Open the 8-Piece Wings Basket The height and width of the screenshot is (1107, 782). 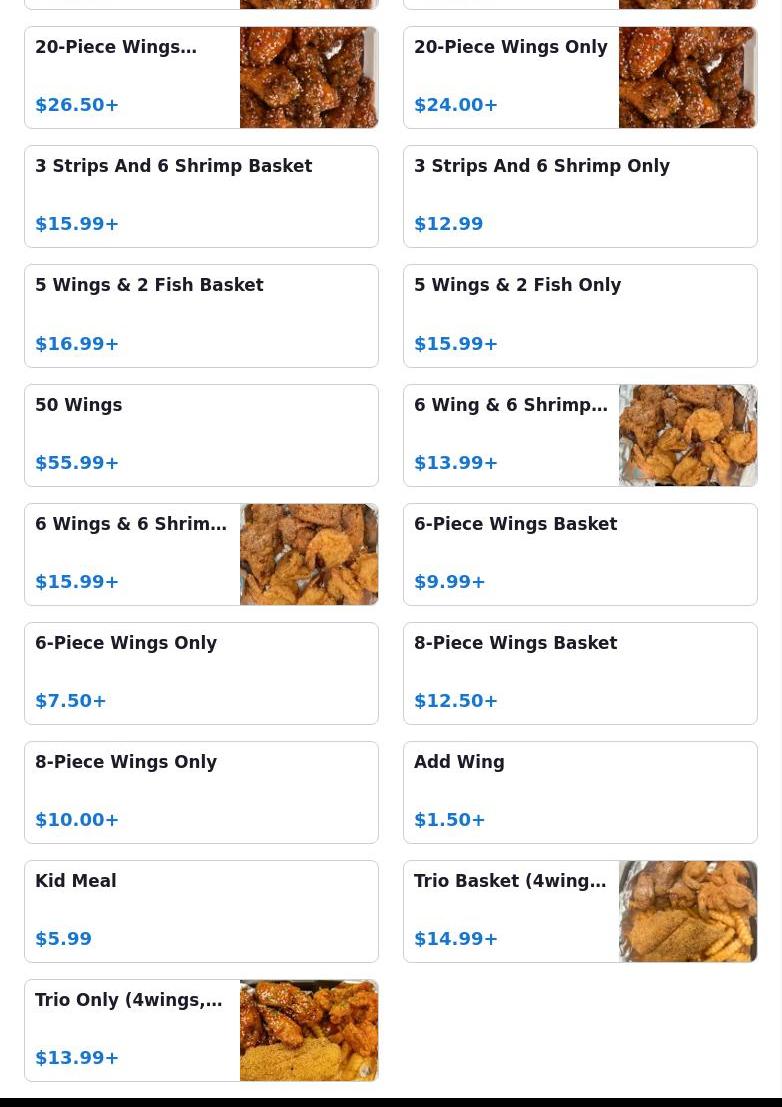point(580,673)
